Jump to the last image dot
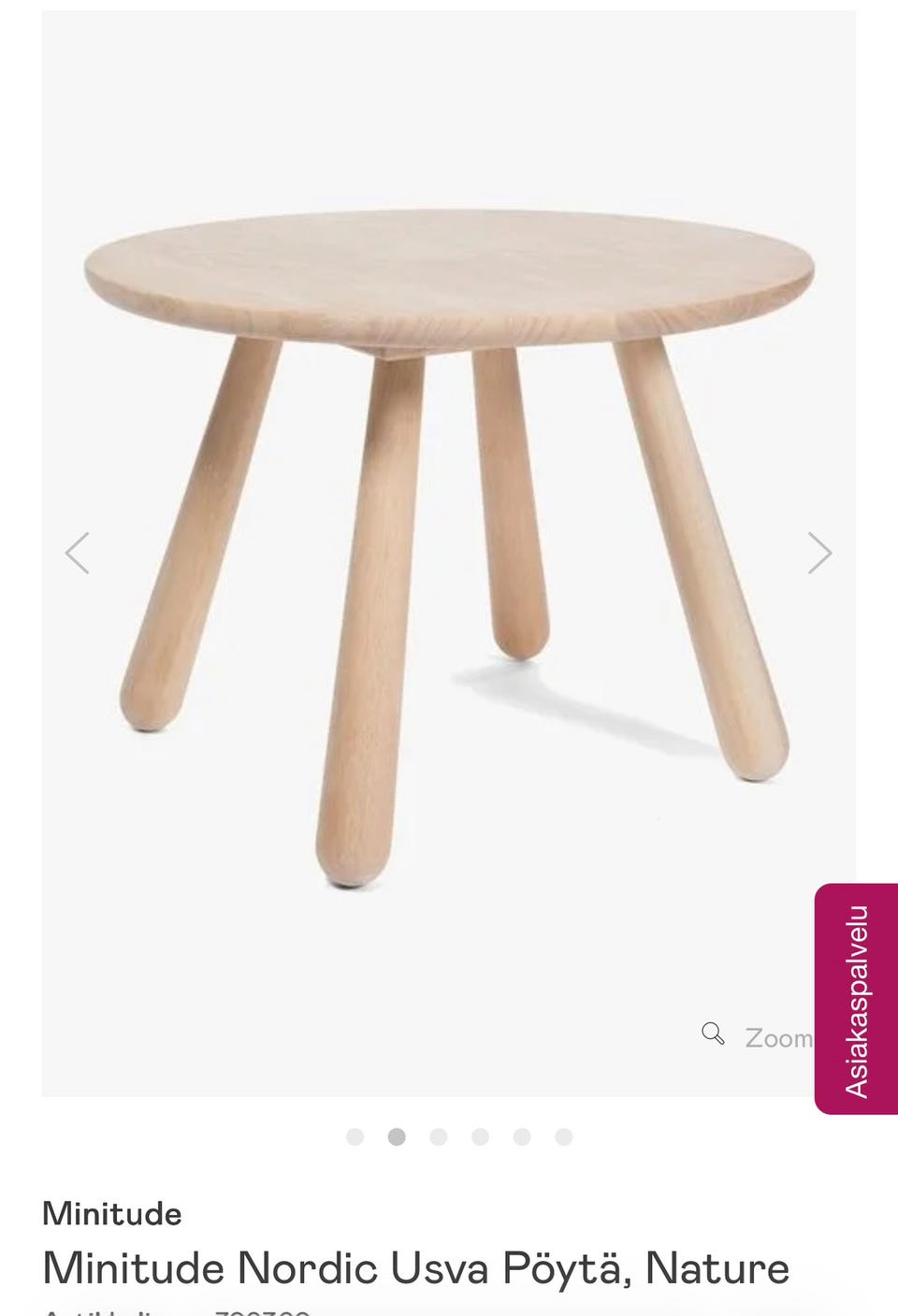The image size is (898, 1316). [x=563, y=1136]
